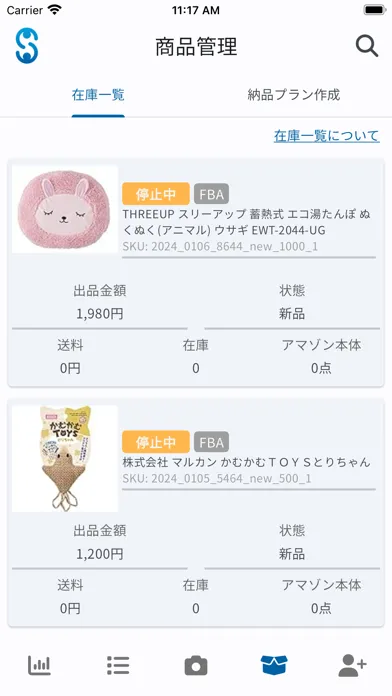Open the search magnifier icon
Viewport: 392px width, 696px height.
pyautogui.click(x=367, y=46)
